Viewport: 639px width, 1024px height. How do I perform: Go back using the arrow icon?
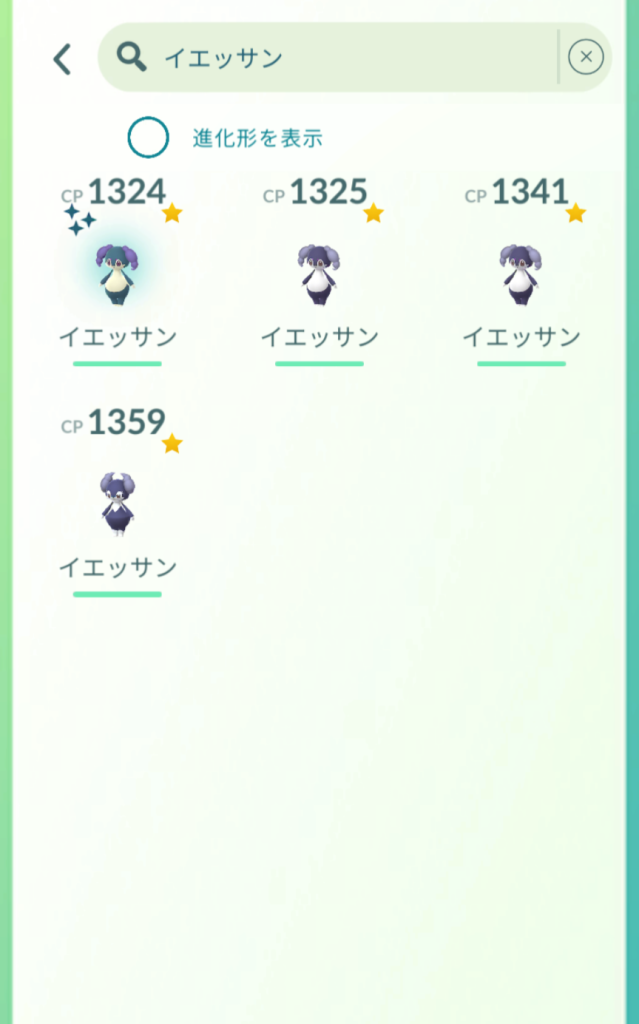tap(62, 59)
